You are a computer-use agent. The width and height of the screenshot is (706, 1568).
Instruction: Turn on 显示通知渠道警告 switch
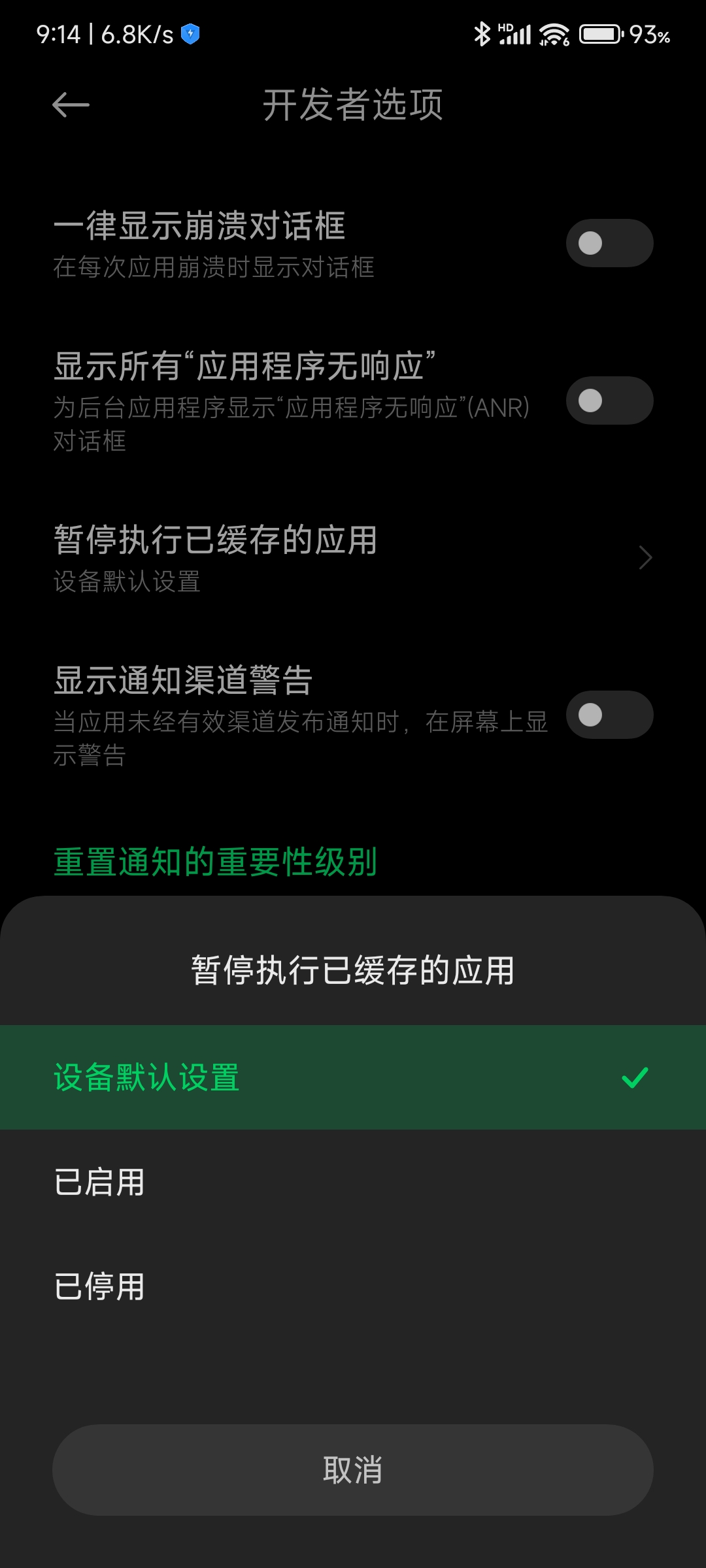tap(609, 715)
